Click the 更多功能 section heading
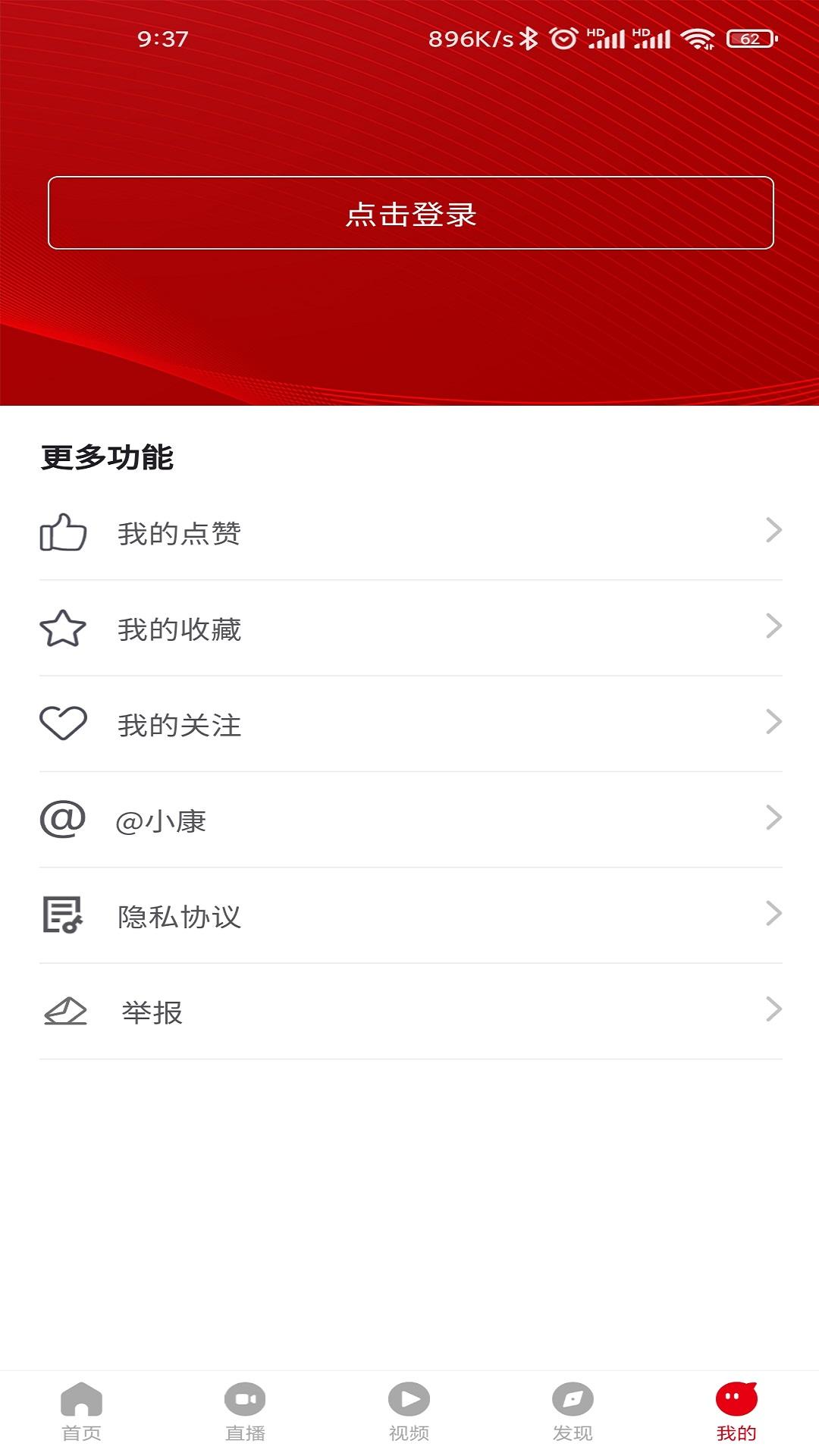The width and height of the screenshot is (819, 1456). tap(108, 456)
